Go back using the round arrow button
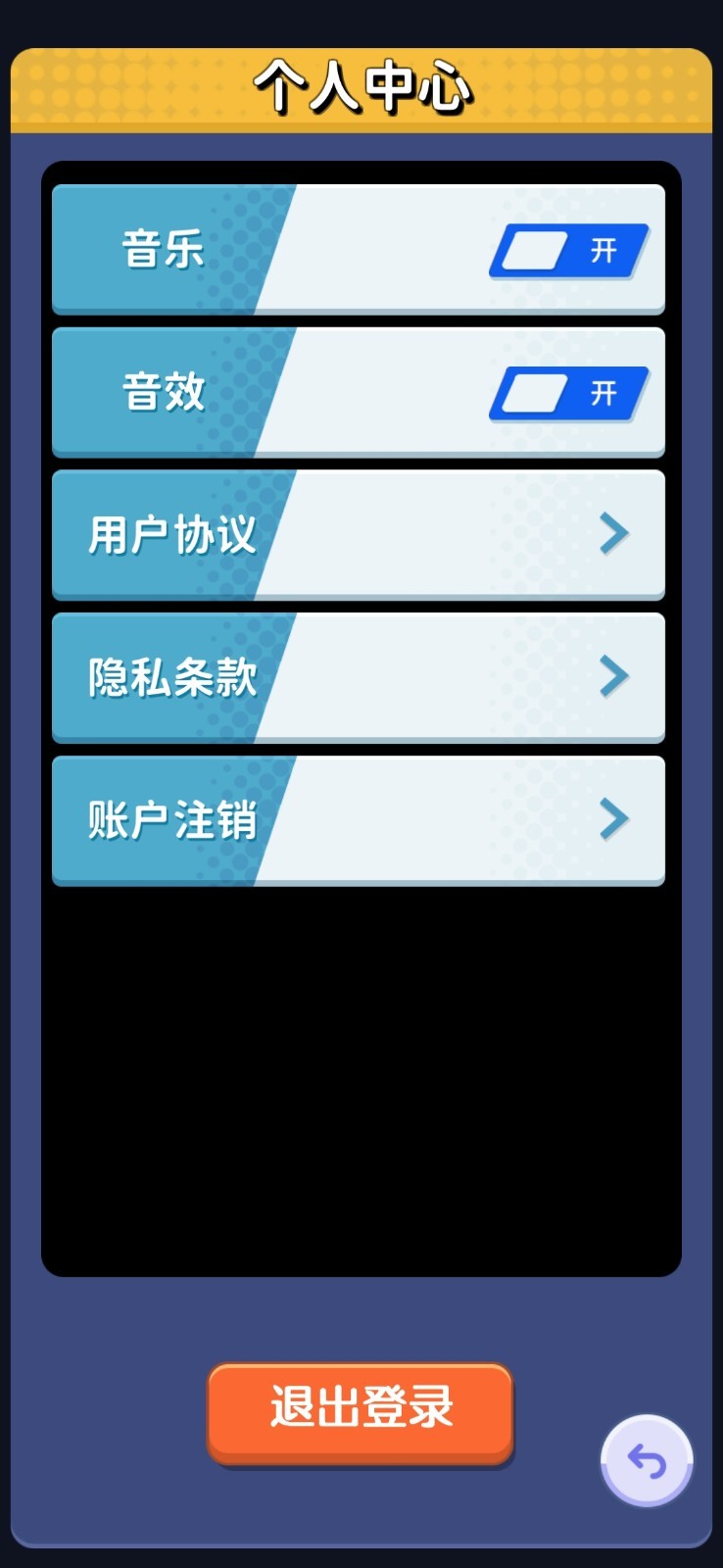Screen dimensions: 723x1568 647,1461
